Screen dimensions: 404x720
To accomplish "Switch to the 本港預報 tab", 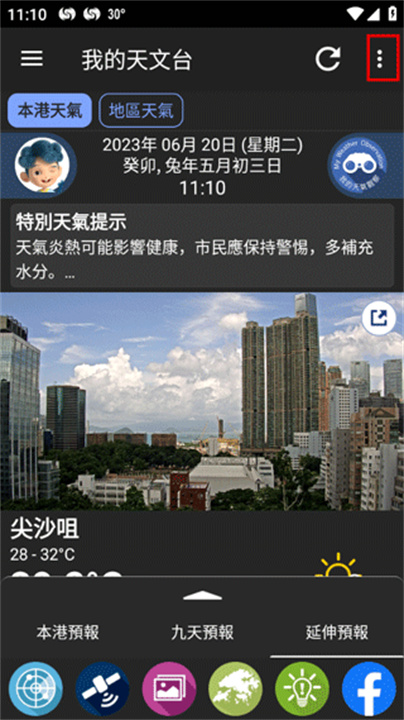I will pos(67,633).
